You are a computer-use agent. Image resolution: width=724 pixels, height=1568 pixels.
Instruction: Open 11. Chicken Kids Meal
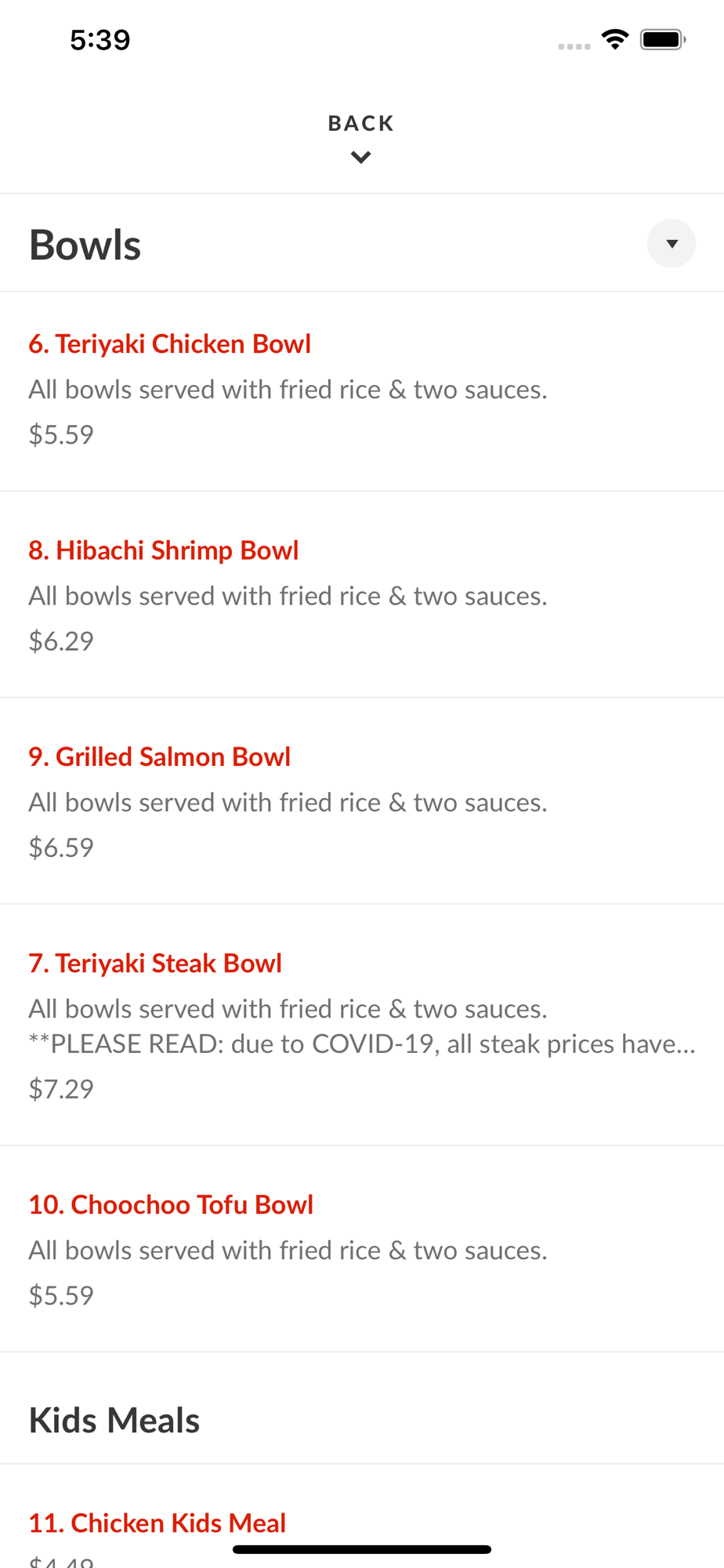[157, 1523]
